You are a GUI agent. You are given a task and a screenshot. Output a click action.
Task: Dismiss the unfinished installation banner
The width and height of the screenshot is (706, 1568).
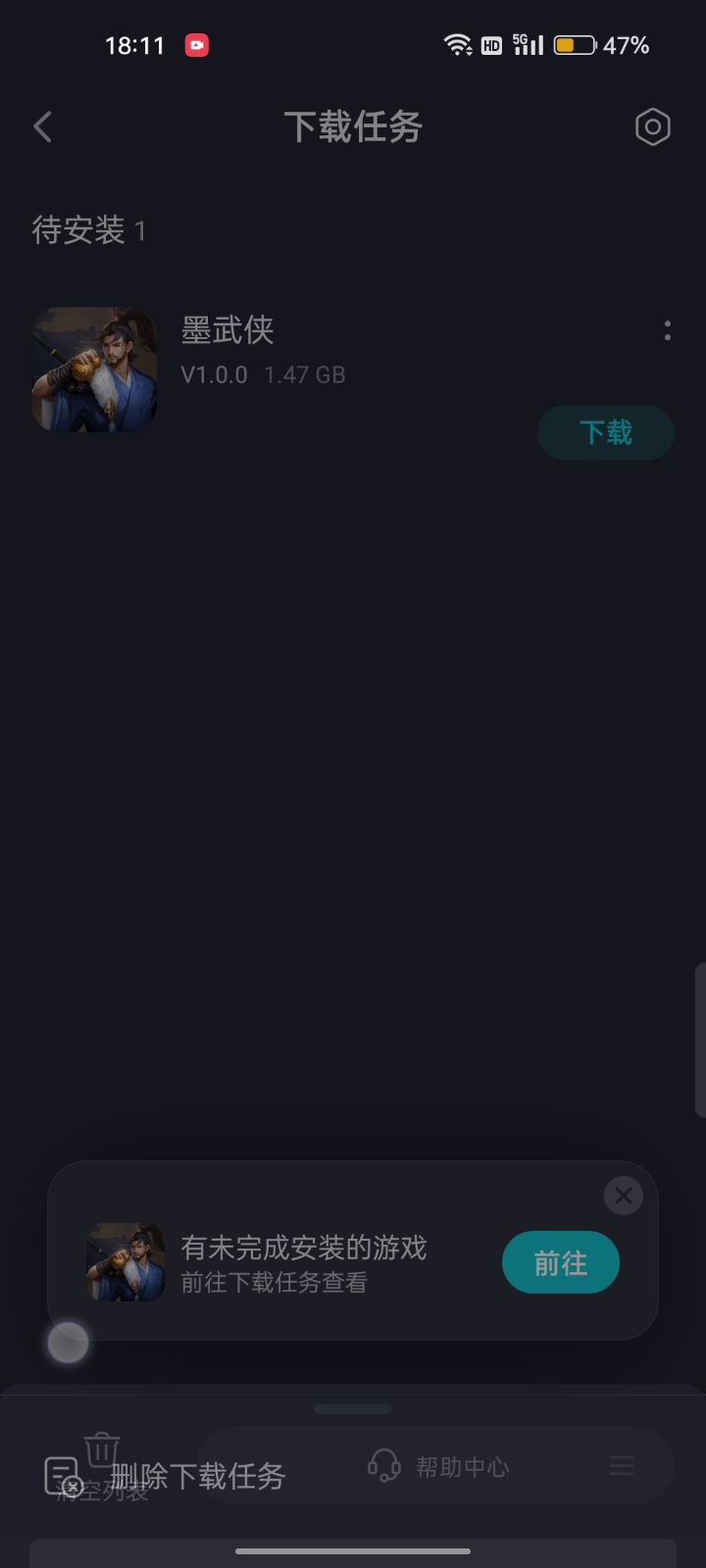[623, 1196]
